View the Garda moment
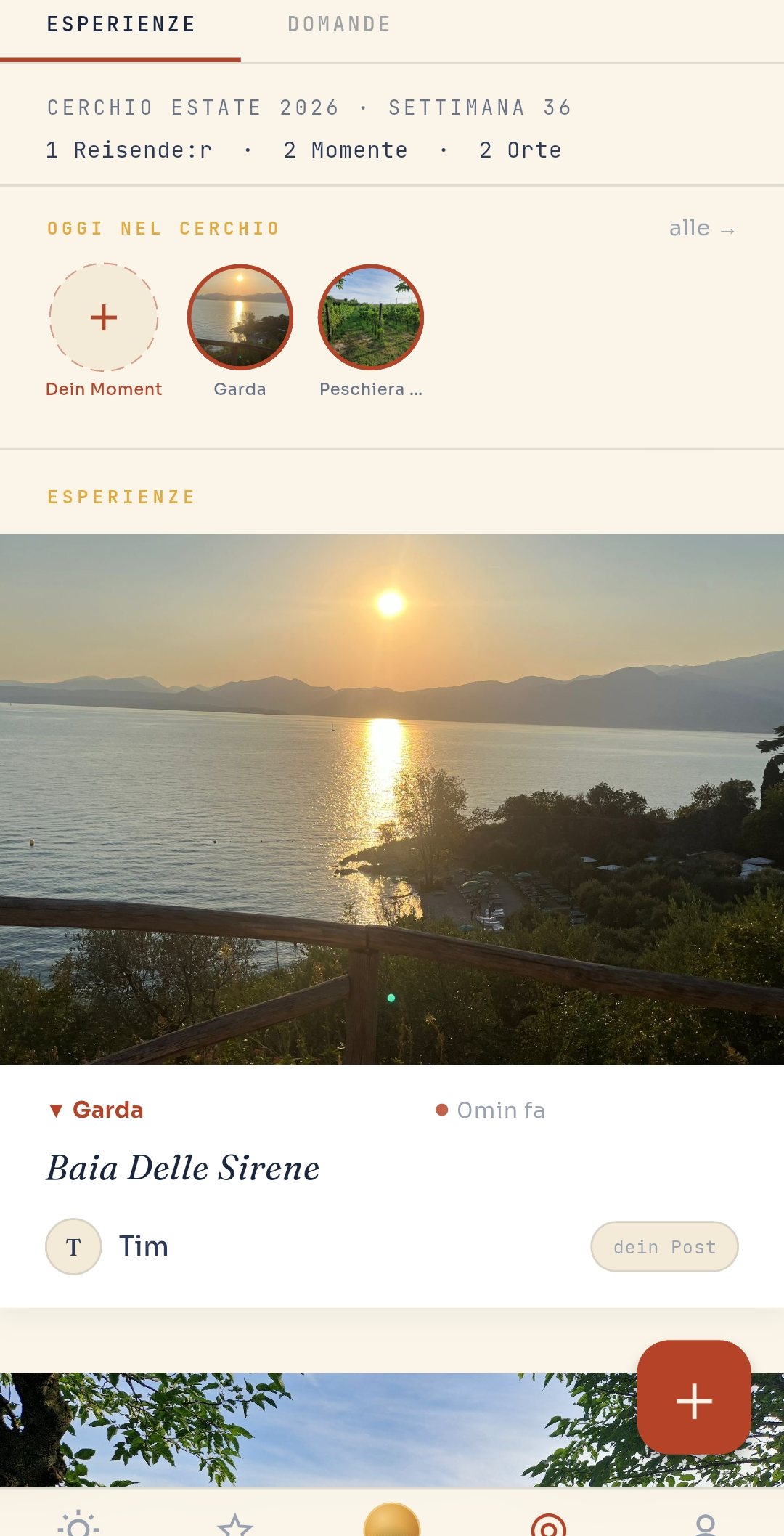 tap(240, 317)
